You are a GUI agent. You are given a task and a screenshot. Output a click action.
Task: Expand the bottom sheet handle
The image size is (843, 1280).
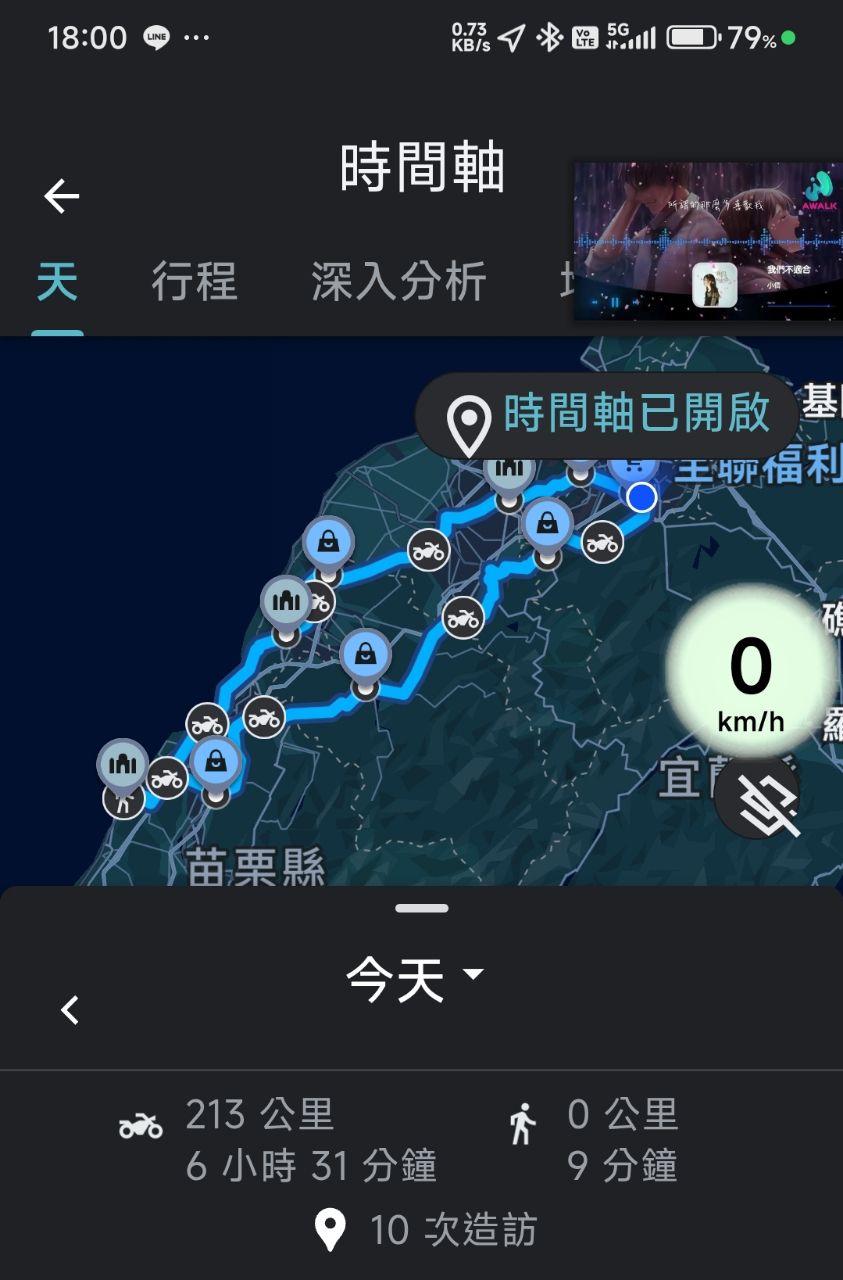[421, 908]
